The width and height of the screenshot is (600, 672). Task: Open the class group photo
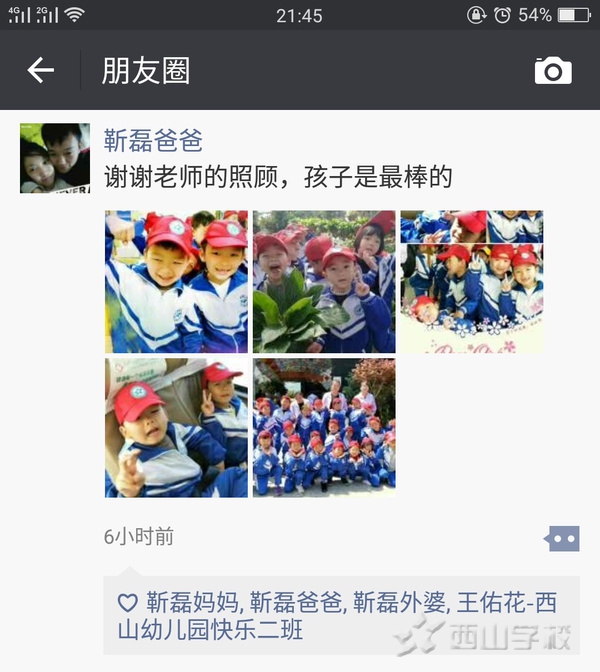pos(324,428)
